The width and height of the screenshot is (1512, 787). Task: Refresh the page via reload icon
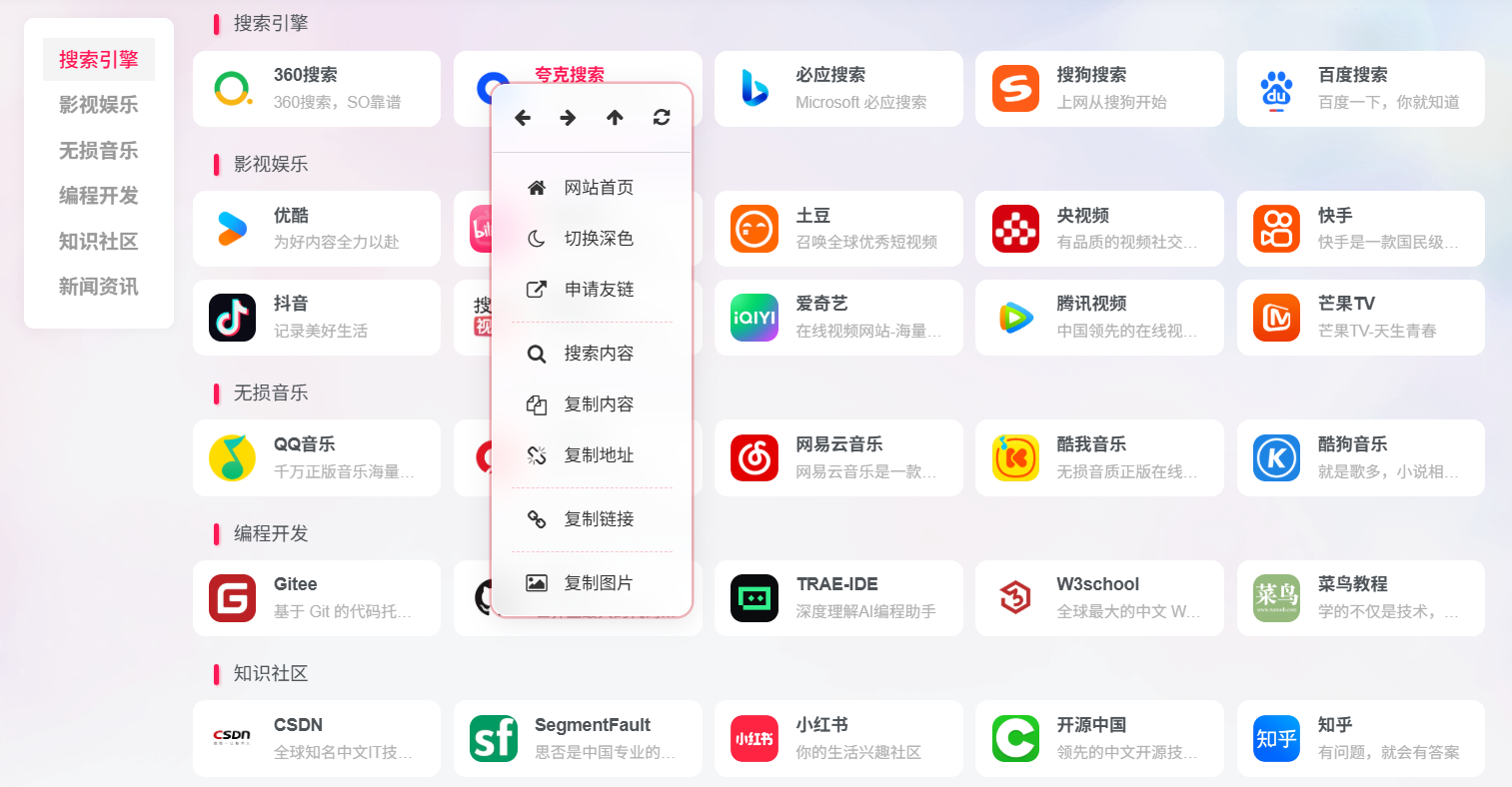coord(662,118)
